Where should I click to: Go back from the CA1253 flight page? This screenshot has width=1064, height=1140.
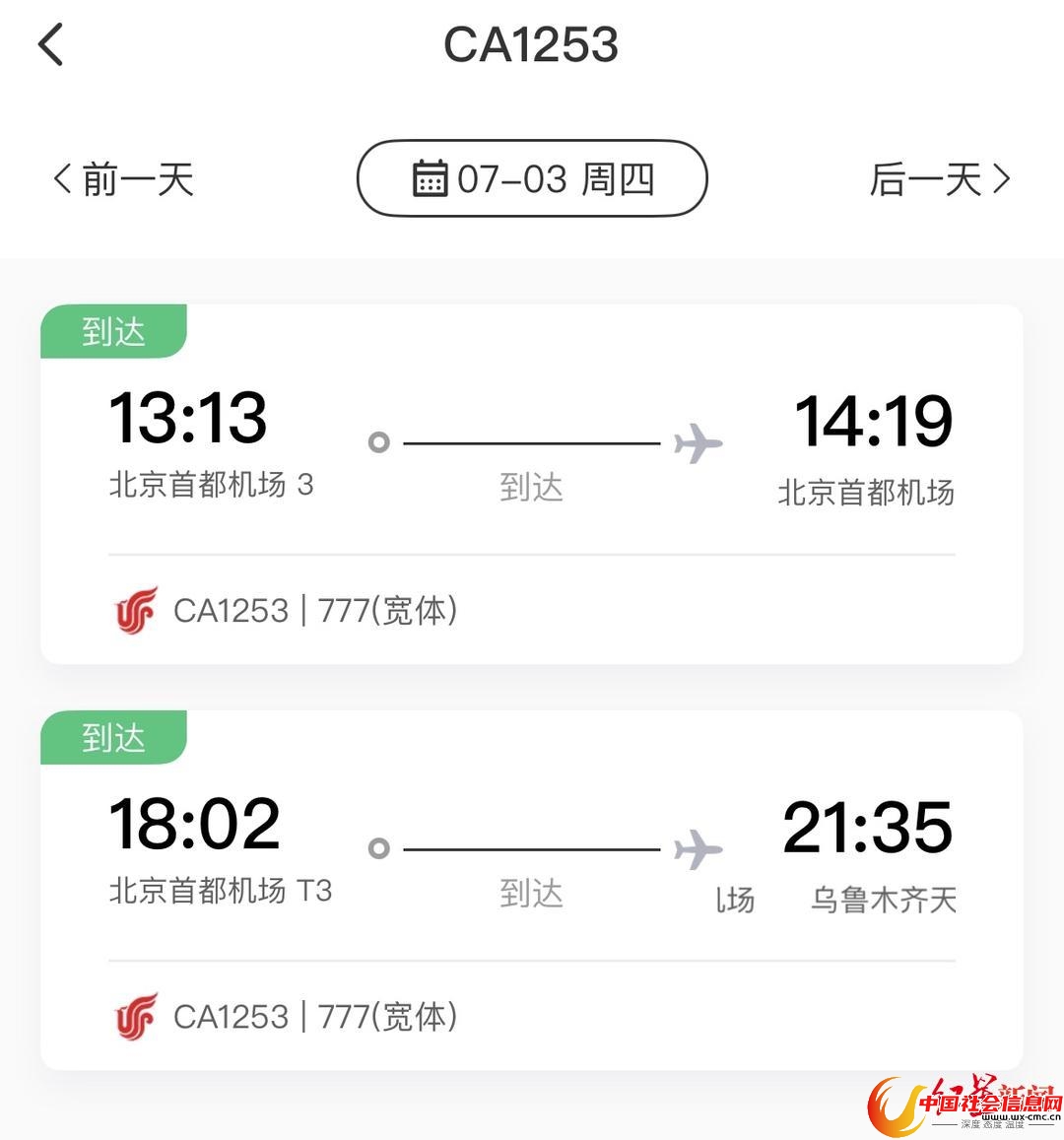tap(51, 45)
